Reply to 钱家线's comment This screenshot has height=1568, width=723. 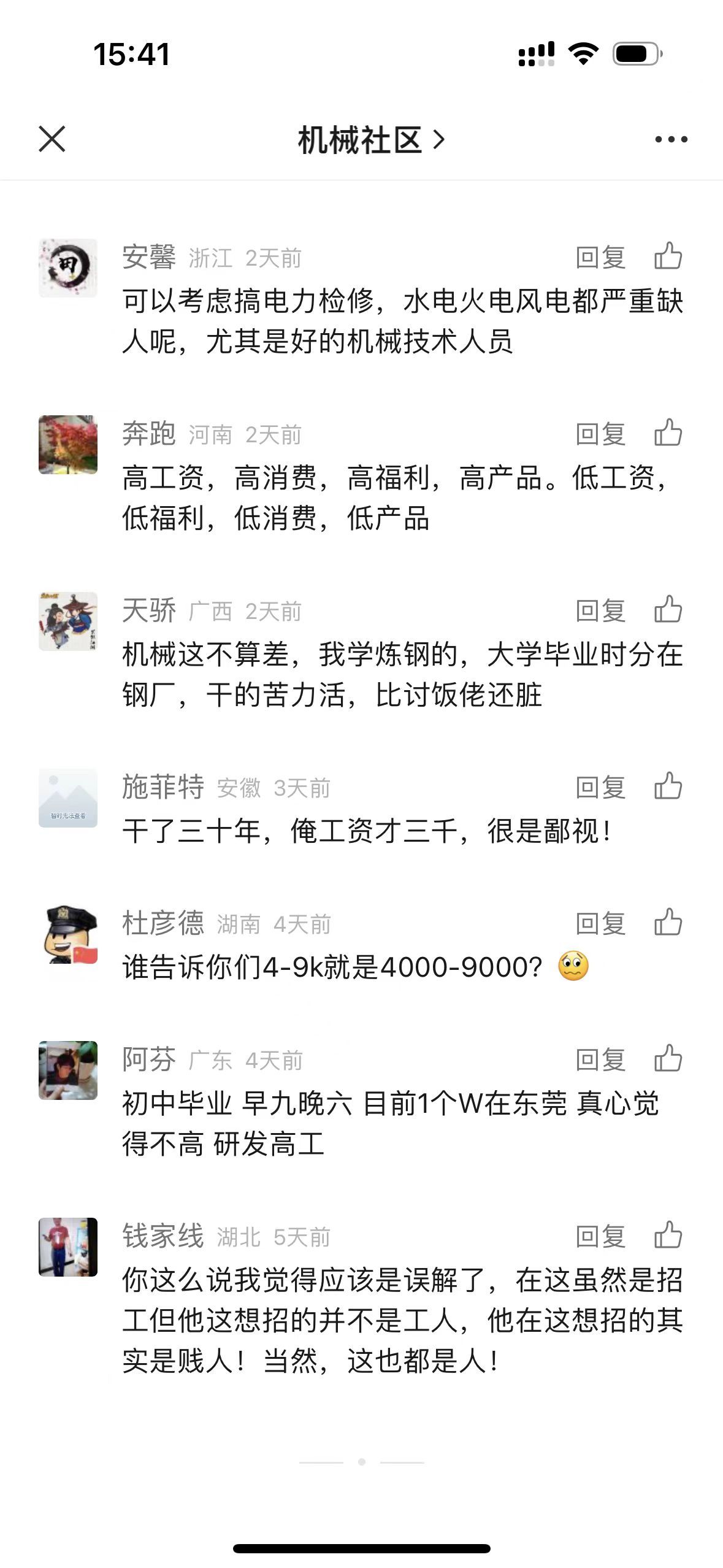click(x=600, y=1236)
